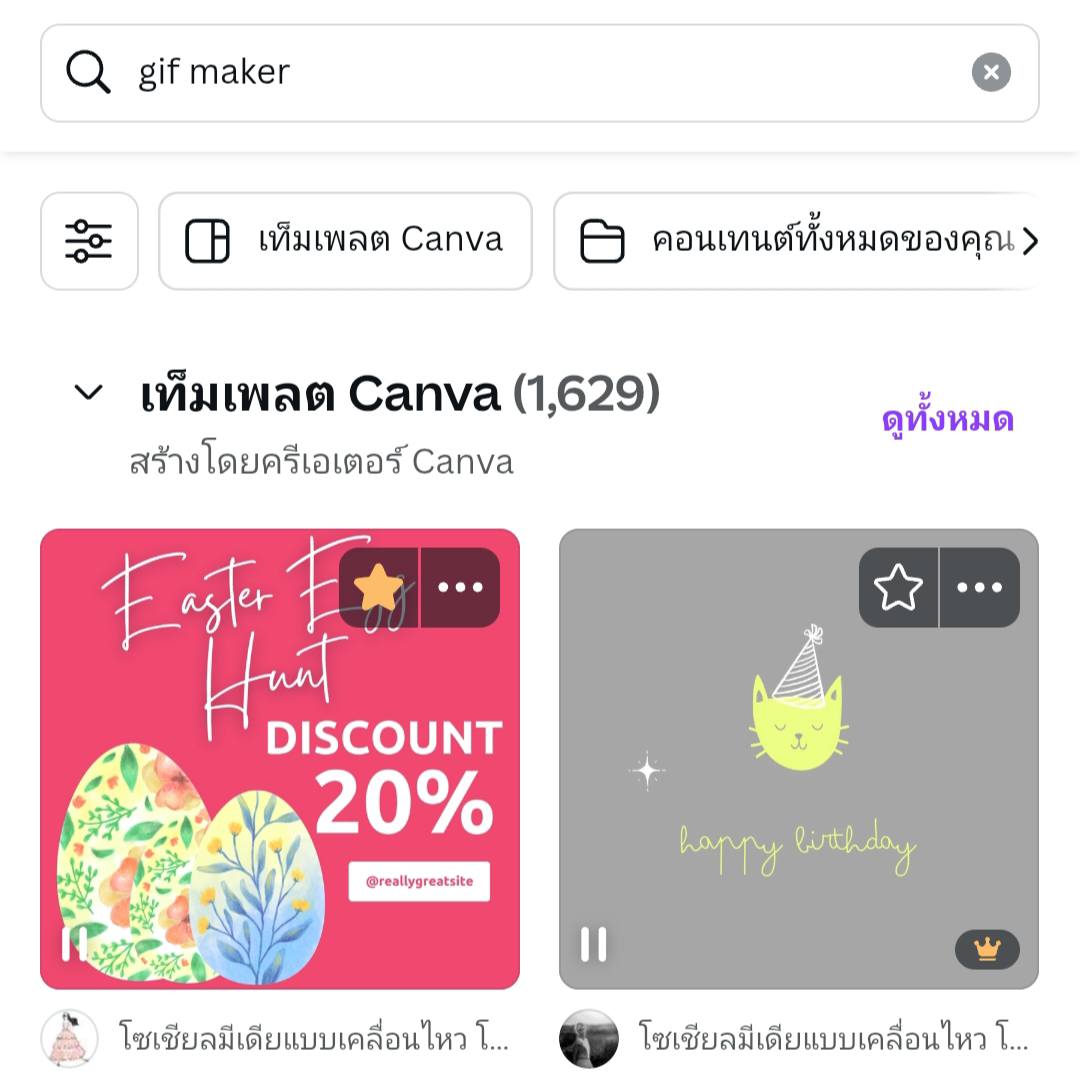Open more options on happy birthday template
The width and height of the screenshot is (1080, 1080).
[x=979, y=588]
